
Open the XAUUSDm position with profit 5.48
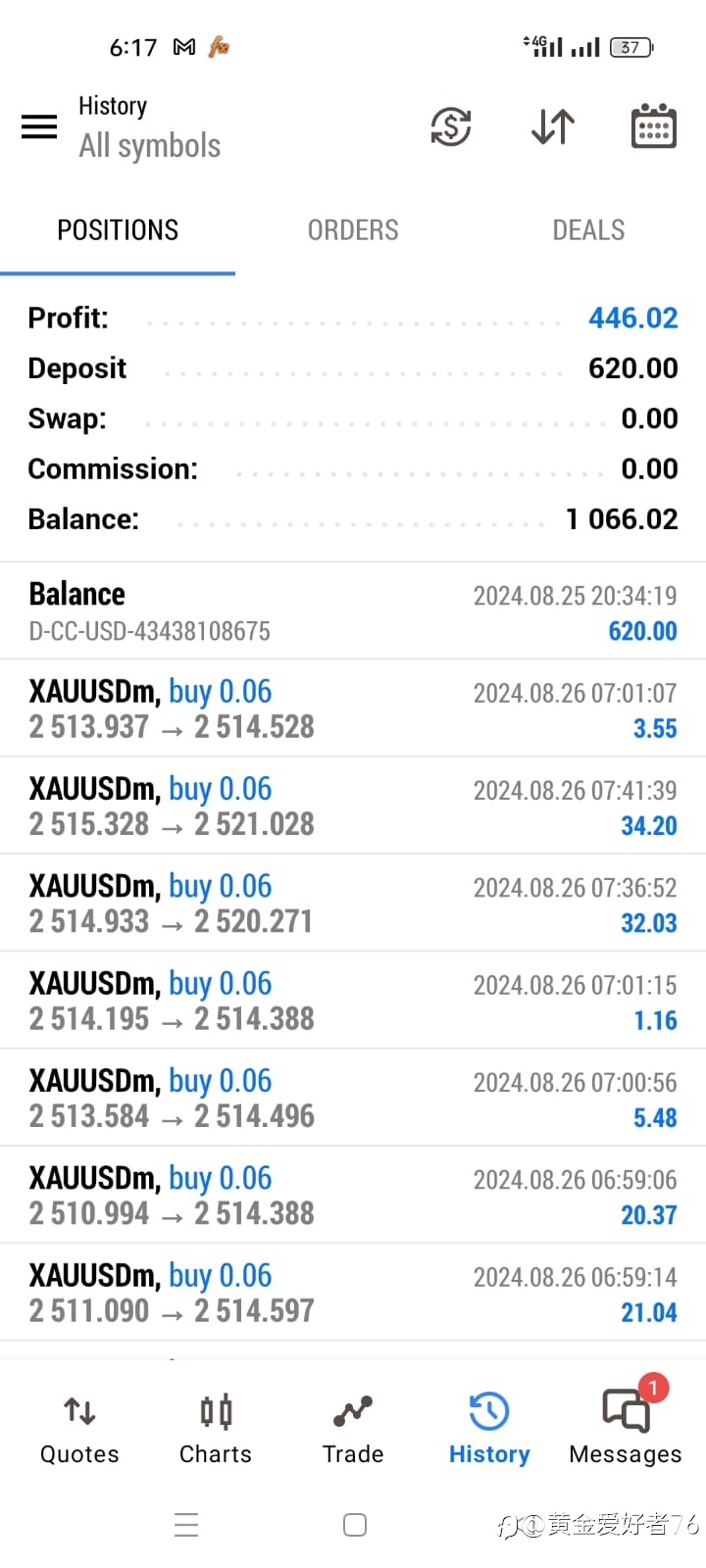tap(353, 1098)
